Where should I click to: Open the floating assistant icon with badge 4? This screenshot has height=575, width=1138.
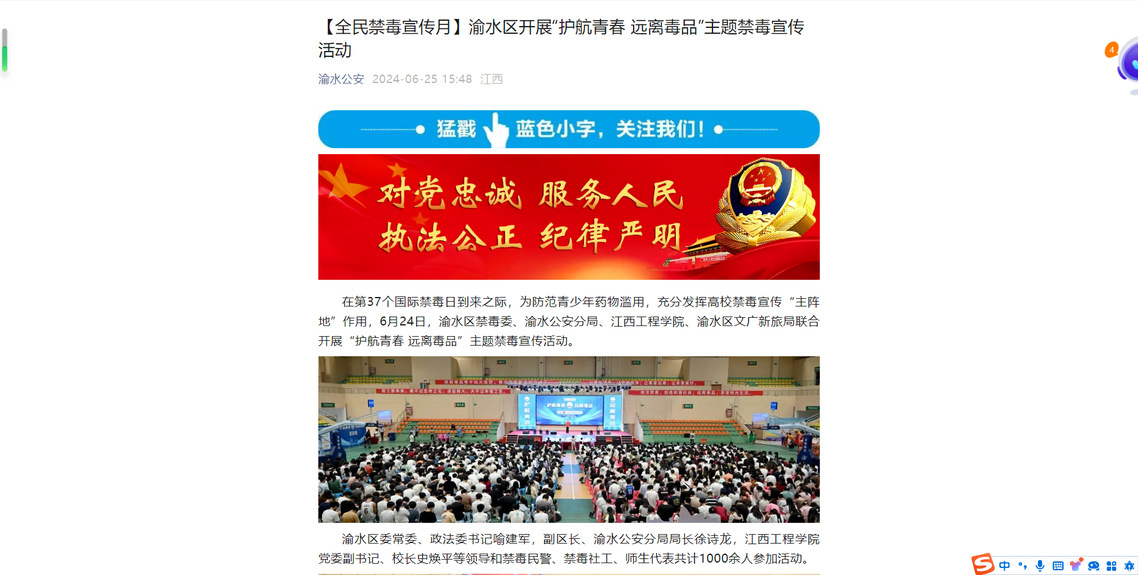click(1127, 62)
